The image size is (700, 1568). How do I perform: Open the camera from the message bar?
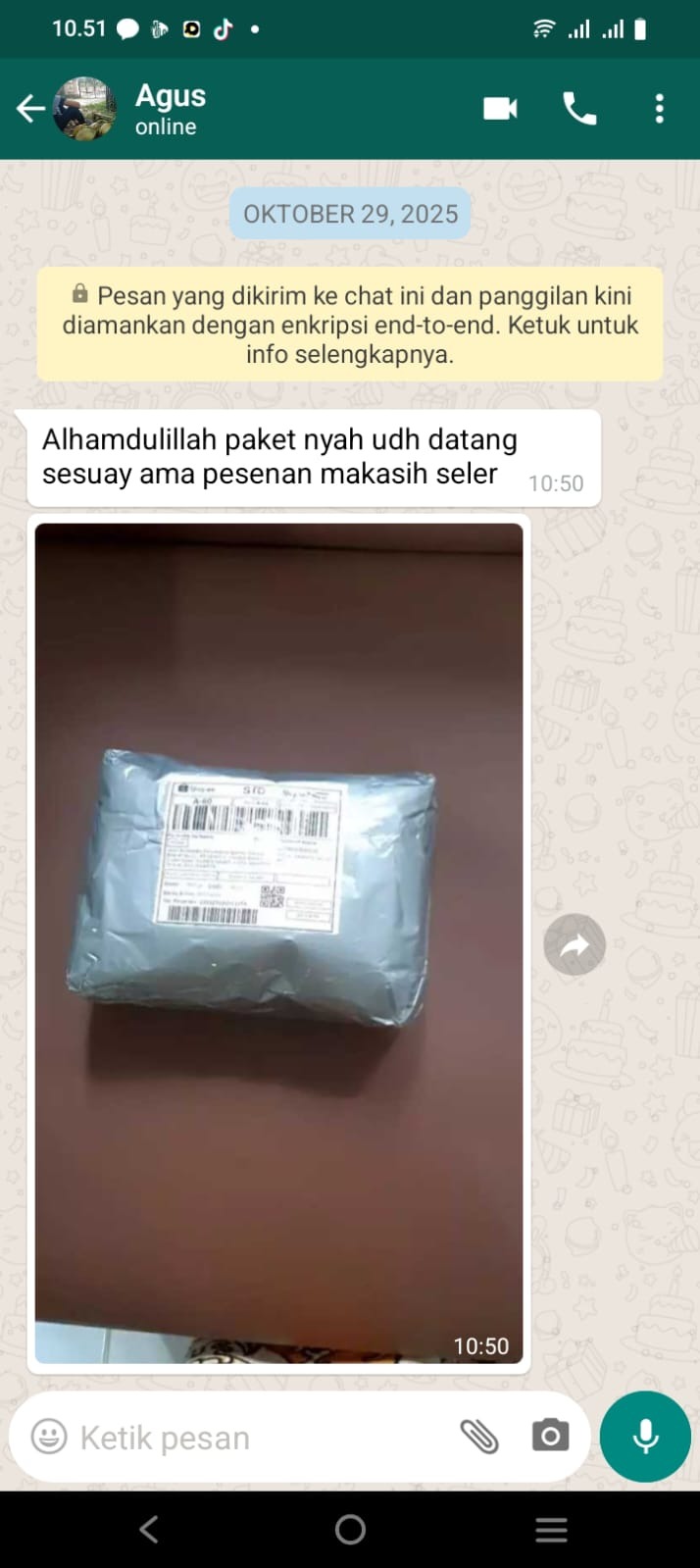[550, 1438]
